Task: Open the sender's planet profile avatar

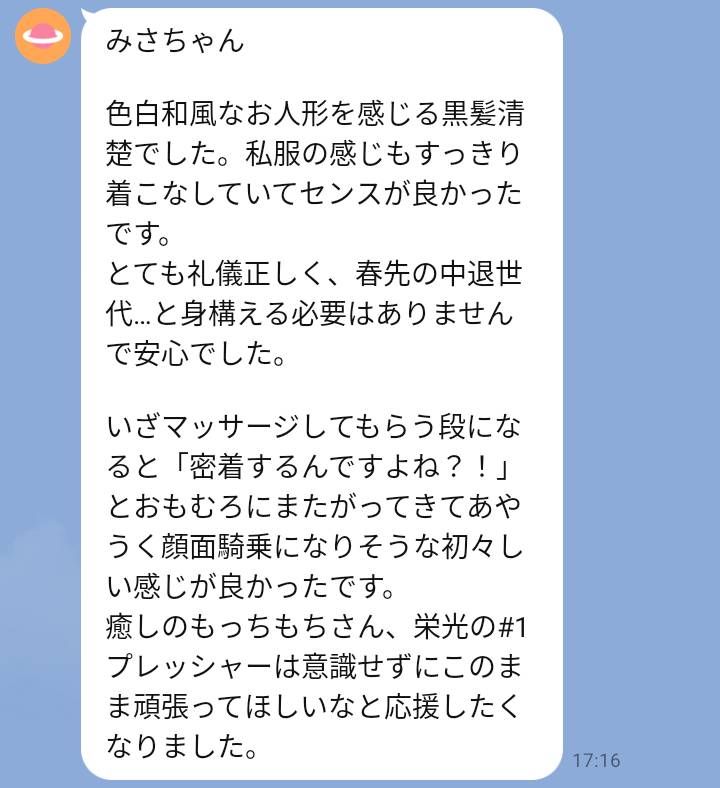Action: point(43,36)
